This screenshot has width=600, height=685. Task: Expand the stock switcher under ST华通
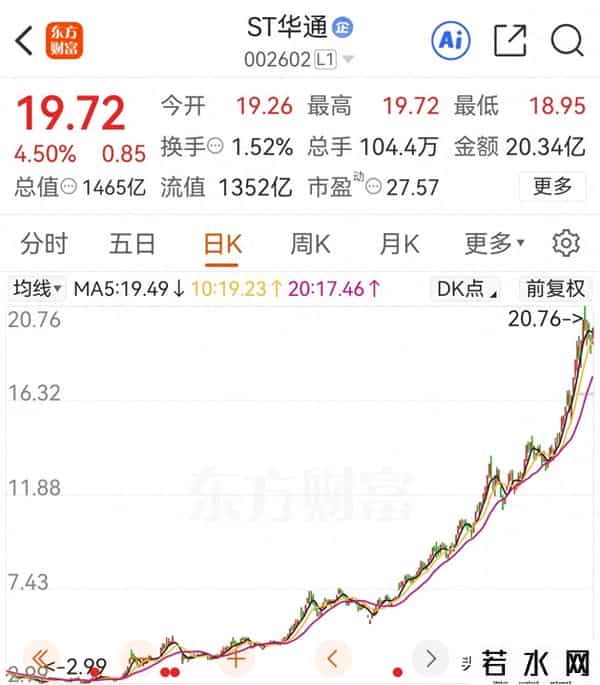(x=347, y=61)
